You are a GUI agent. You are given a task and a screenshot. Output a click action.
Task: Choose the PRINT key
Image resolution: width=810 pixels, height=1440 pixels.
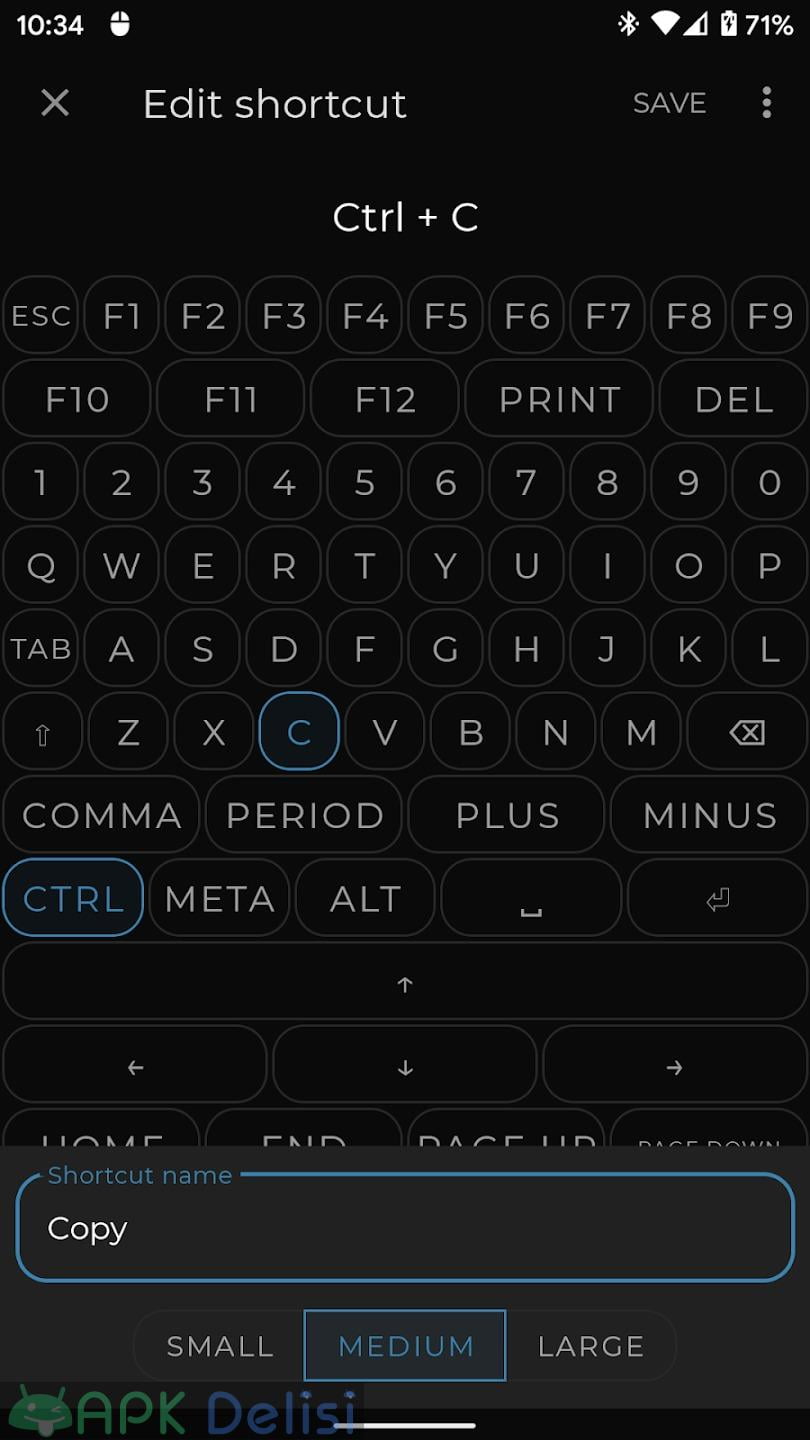(559, 399)
